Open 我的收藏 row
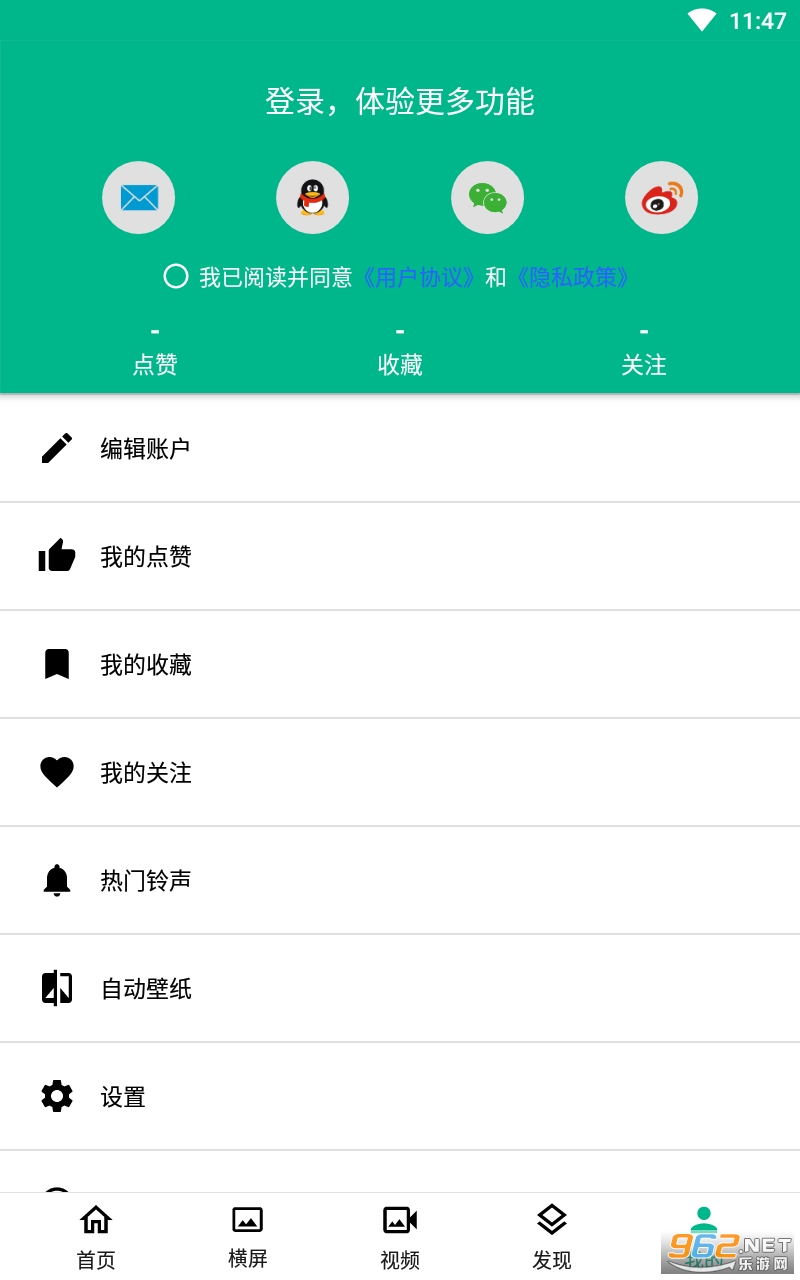The height and width of the screenshot is (1280, 800). 400,664
